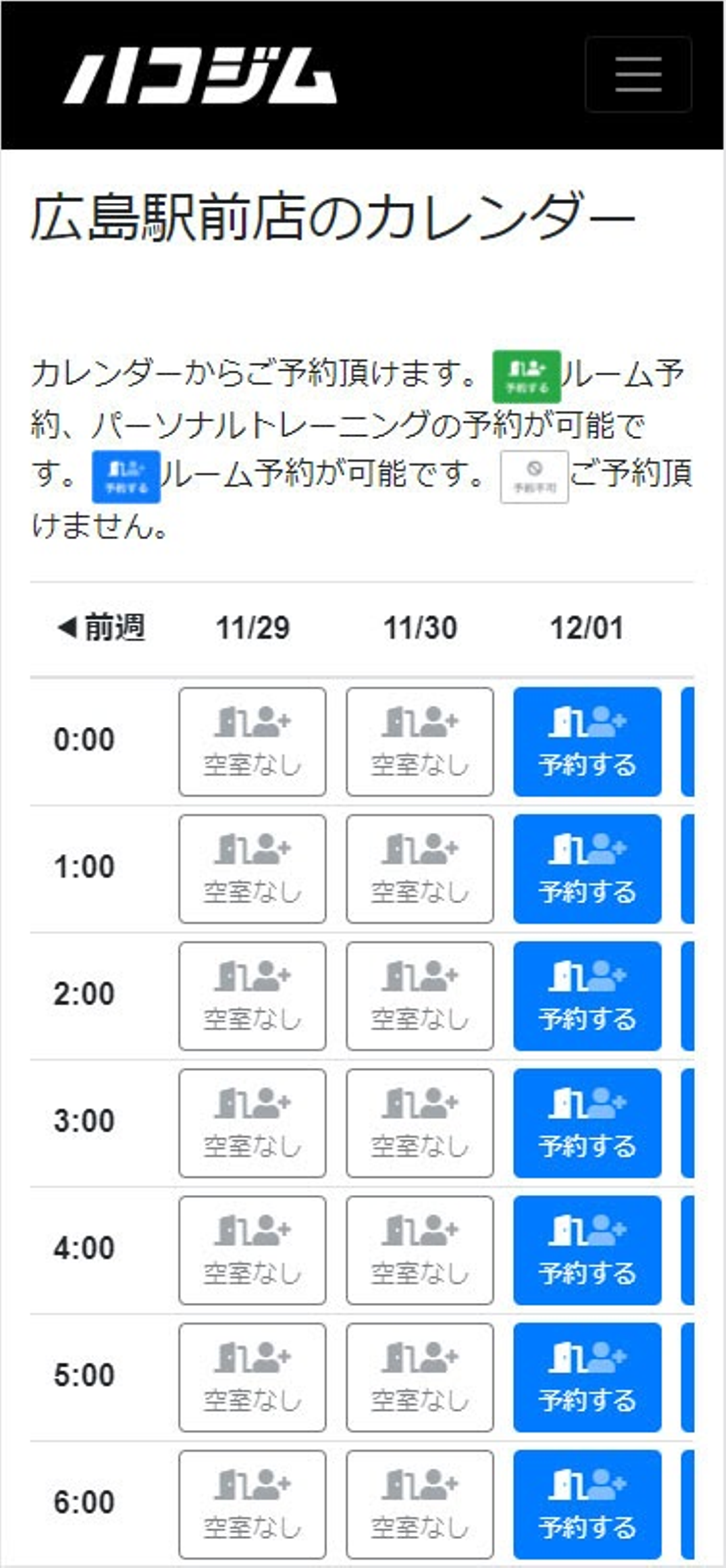Viewport: 726px width, 1568px height.
Task: Select 予約する for 2:00 on 12/01
Action: 587,996
